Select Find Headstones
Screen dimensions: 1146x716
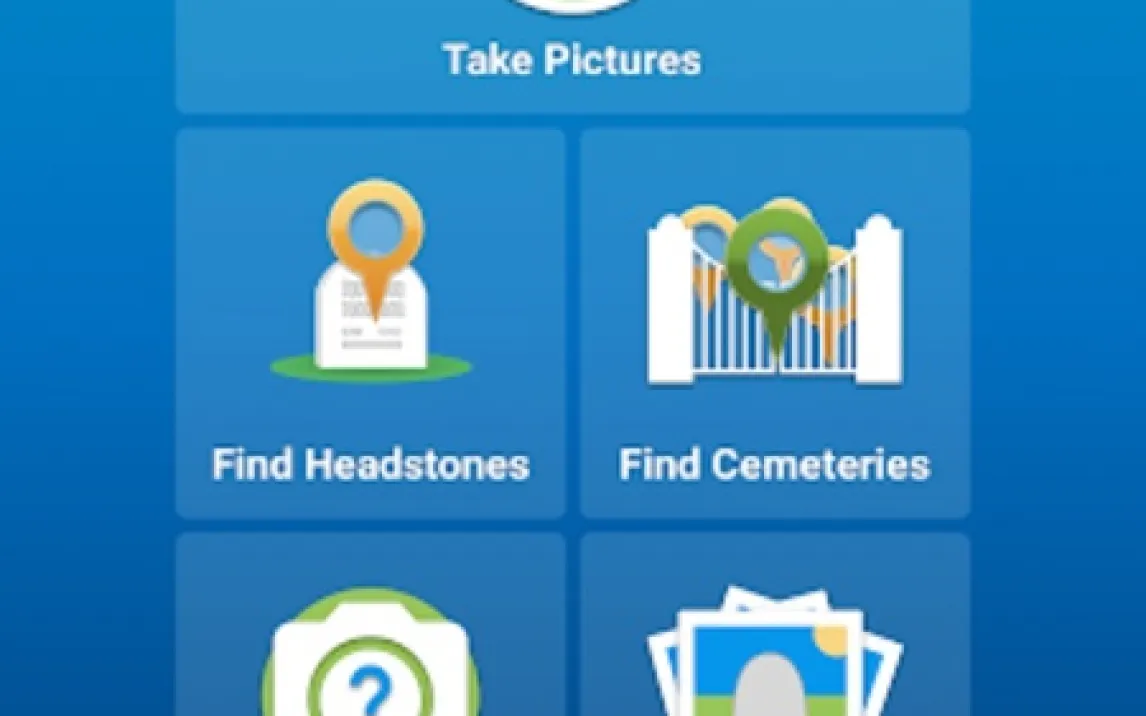371,323
